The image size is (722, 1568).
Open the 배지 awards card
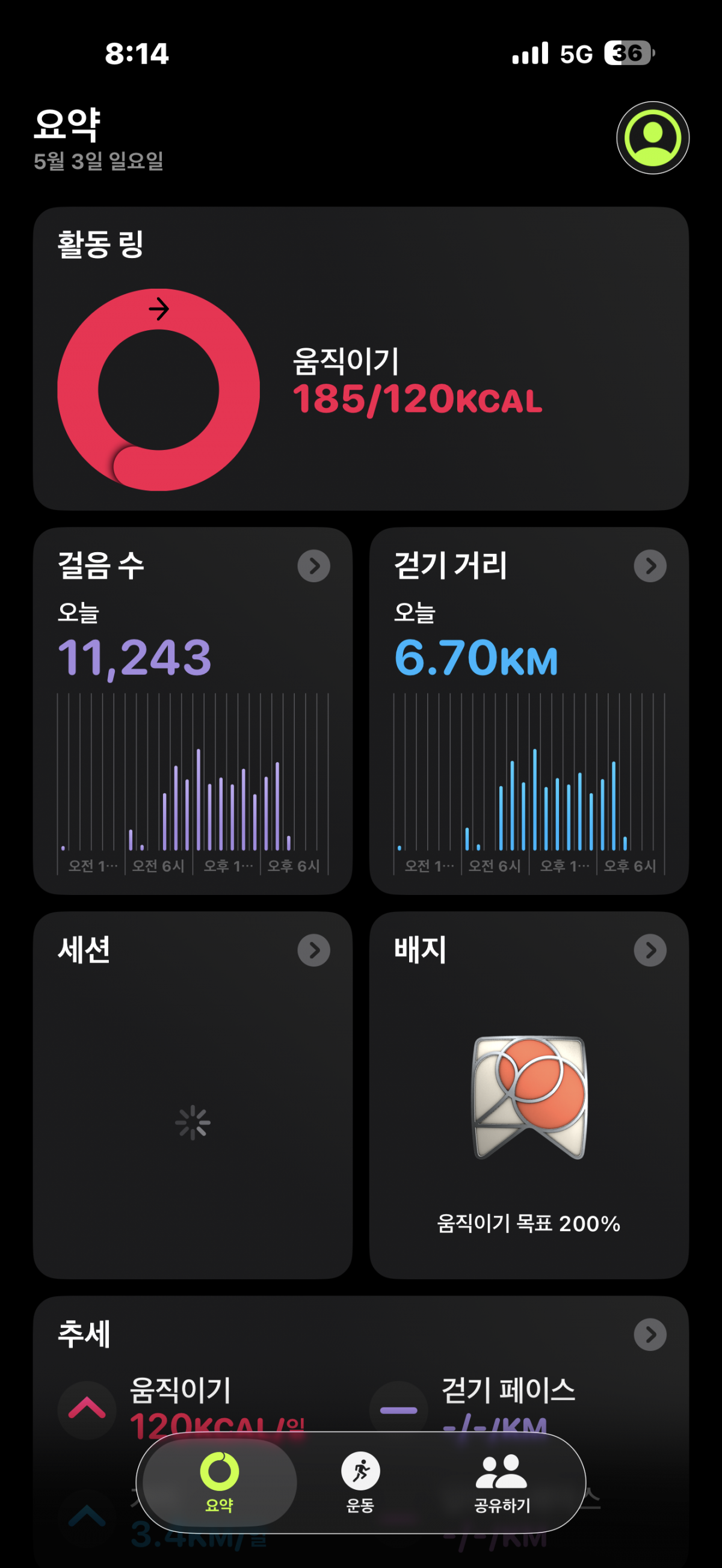tap(529, 1095)
